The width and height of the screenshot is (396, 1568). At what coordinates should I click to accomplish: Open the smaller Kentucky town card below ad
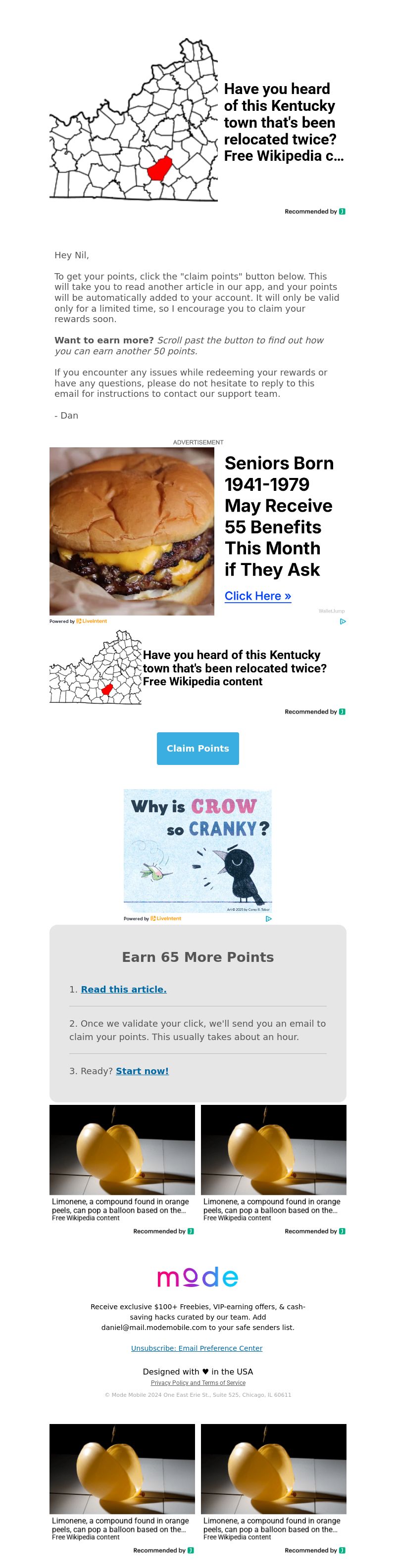pos(198,668)
